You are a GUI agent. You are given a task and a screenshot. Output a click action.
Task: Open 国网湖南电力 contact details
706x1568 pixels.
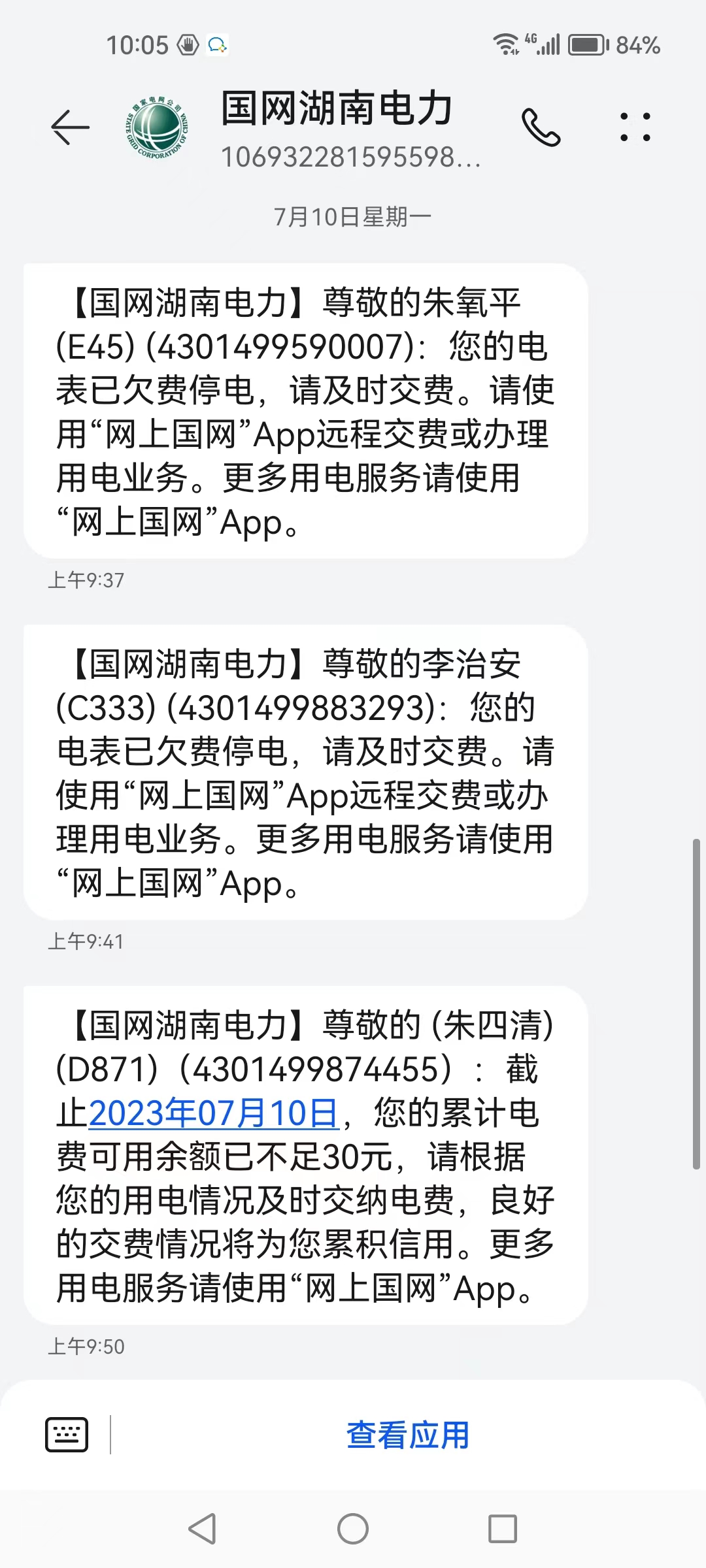pyautogui.click(x=337, y=128)
